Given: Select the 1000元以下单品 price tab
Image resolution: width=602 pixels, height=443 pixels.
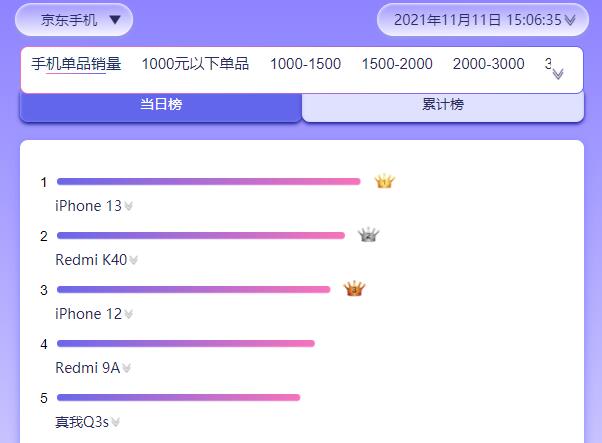Looking at the screenshot, I should click(195, 64).
